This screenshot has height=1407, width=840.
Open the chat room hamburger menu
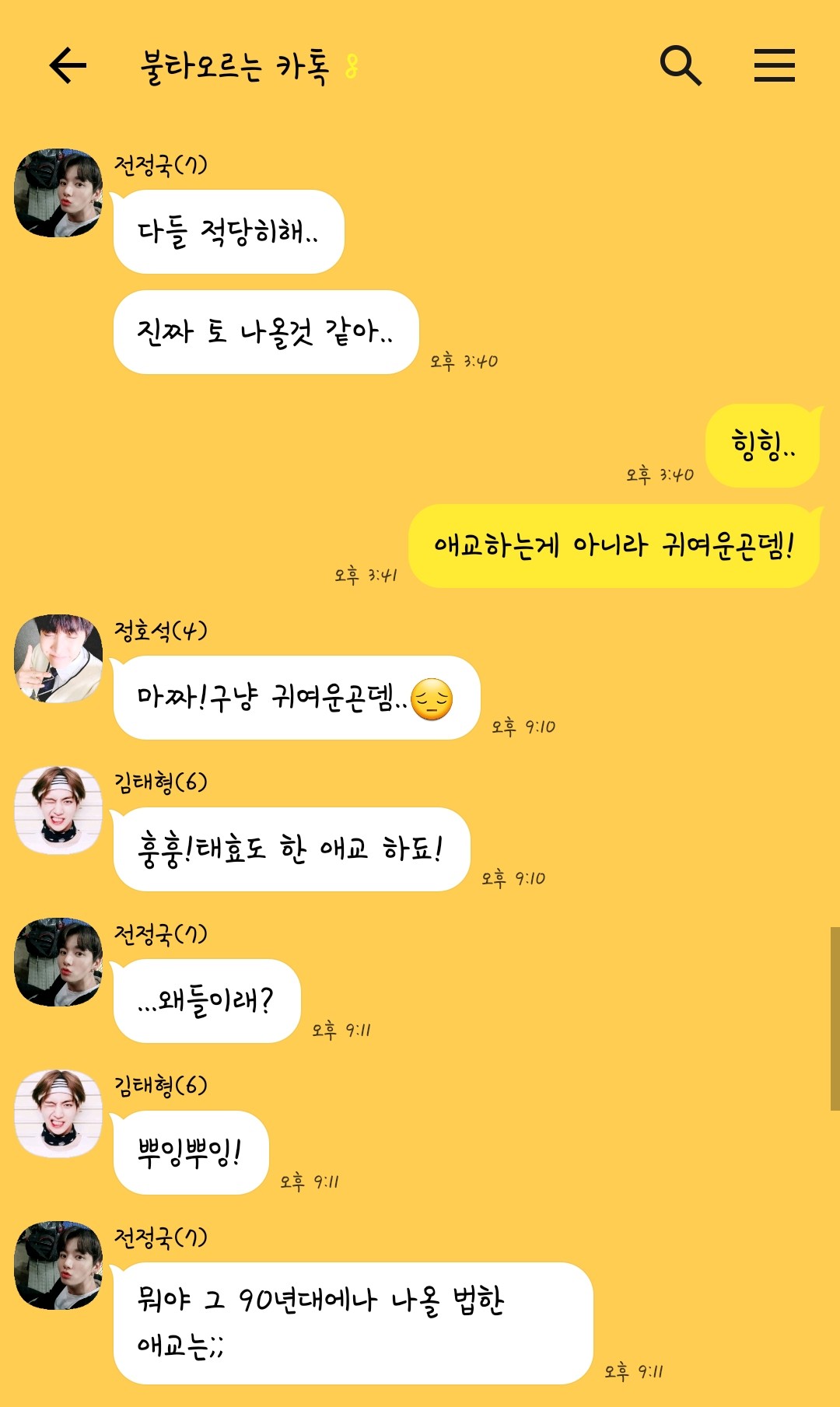click(x=774, y=65)
